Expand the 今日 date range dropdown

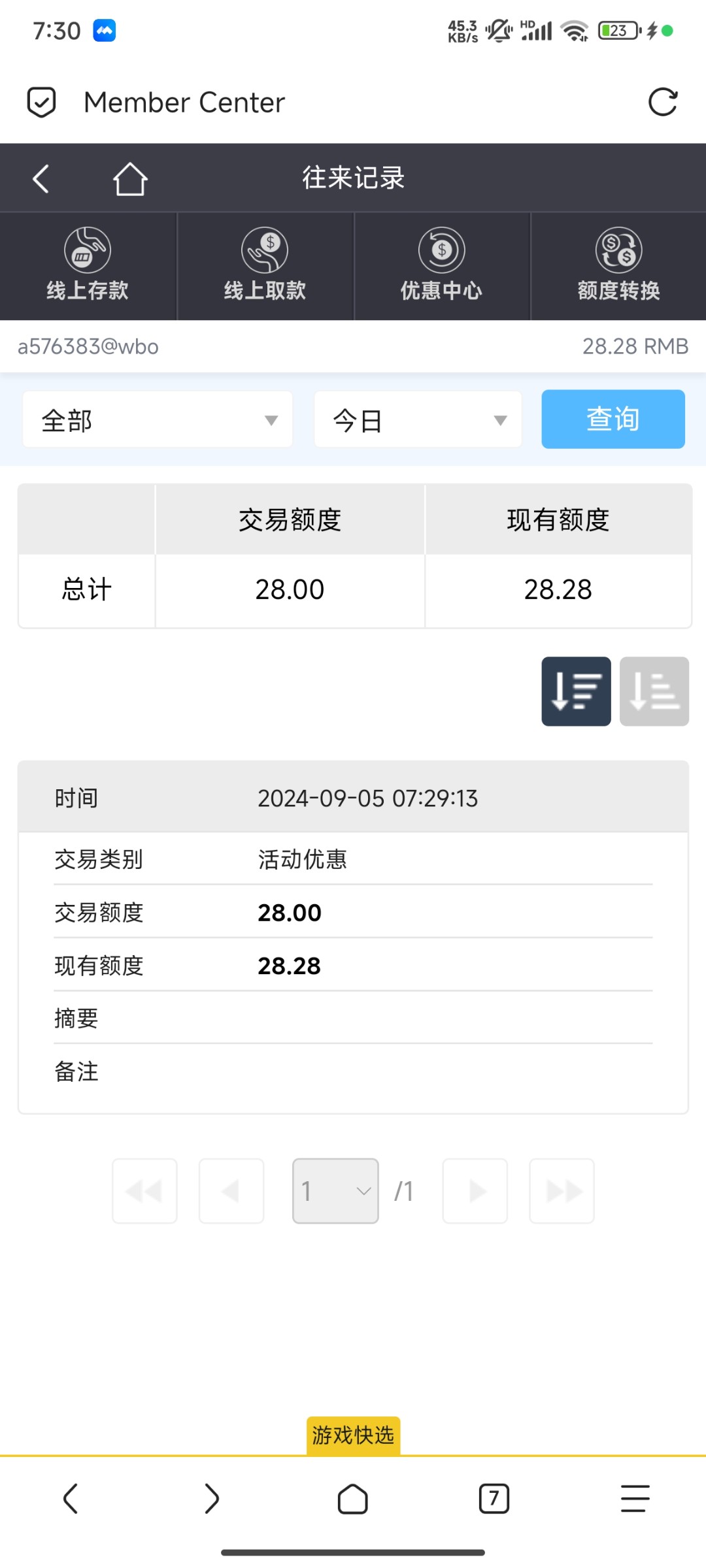pyautogui.click(x=418, y=419)
